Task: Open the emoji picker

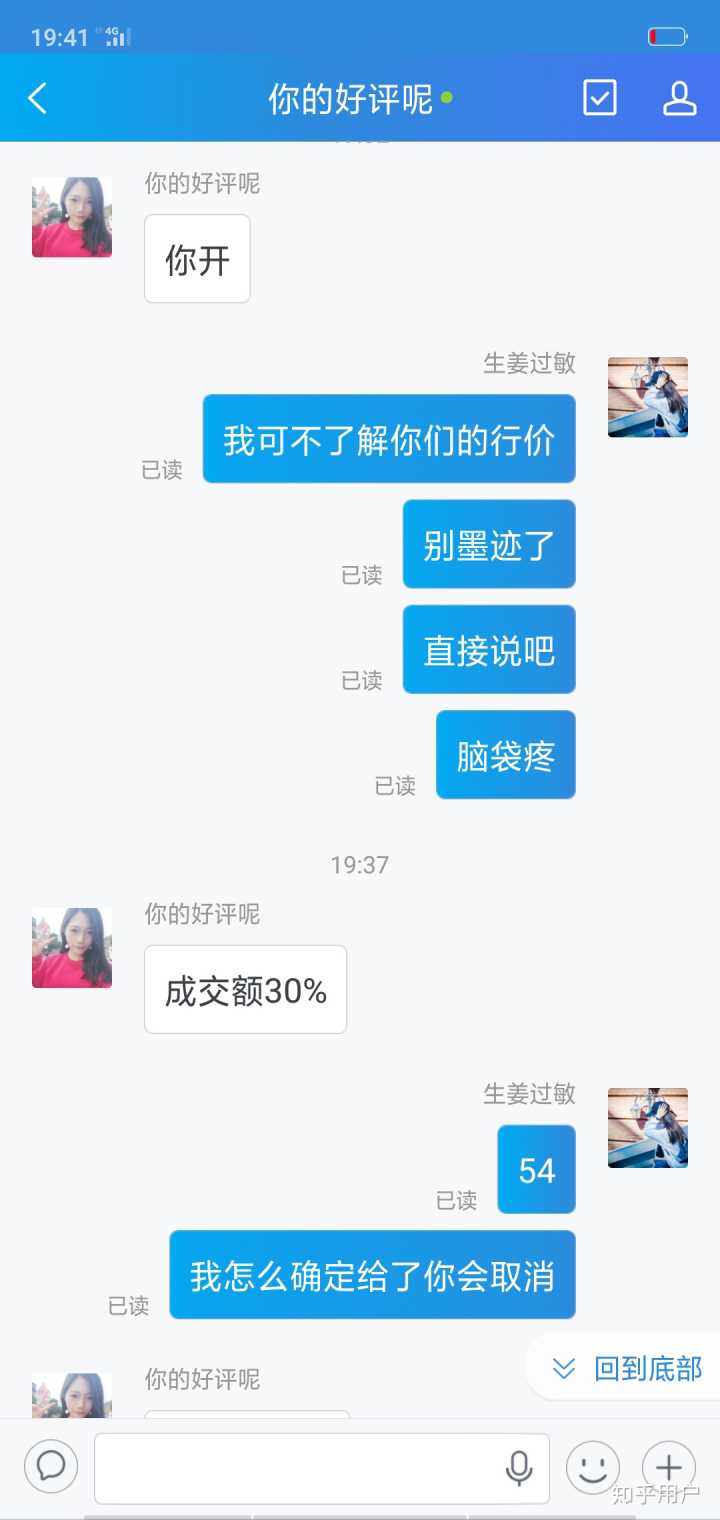Action: click(592, 1467)
